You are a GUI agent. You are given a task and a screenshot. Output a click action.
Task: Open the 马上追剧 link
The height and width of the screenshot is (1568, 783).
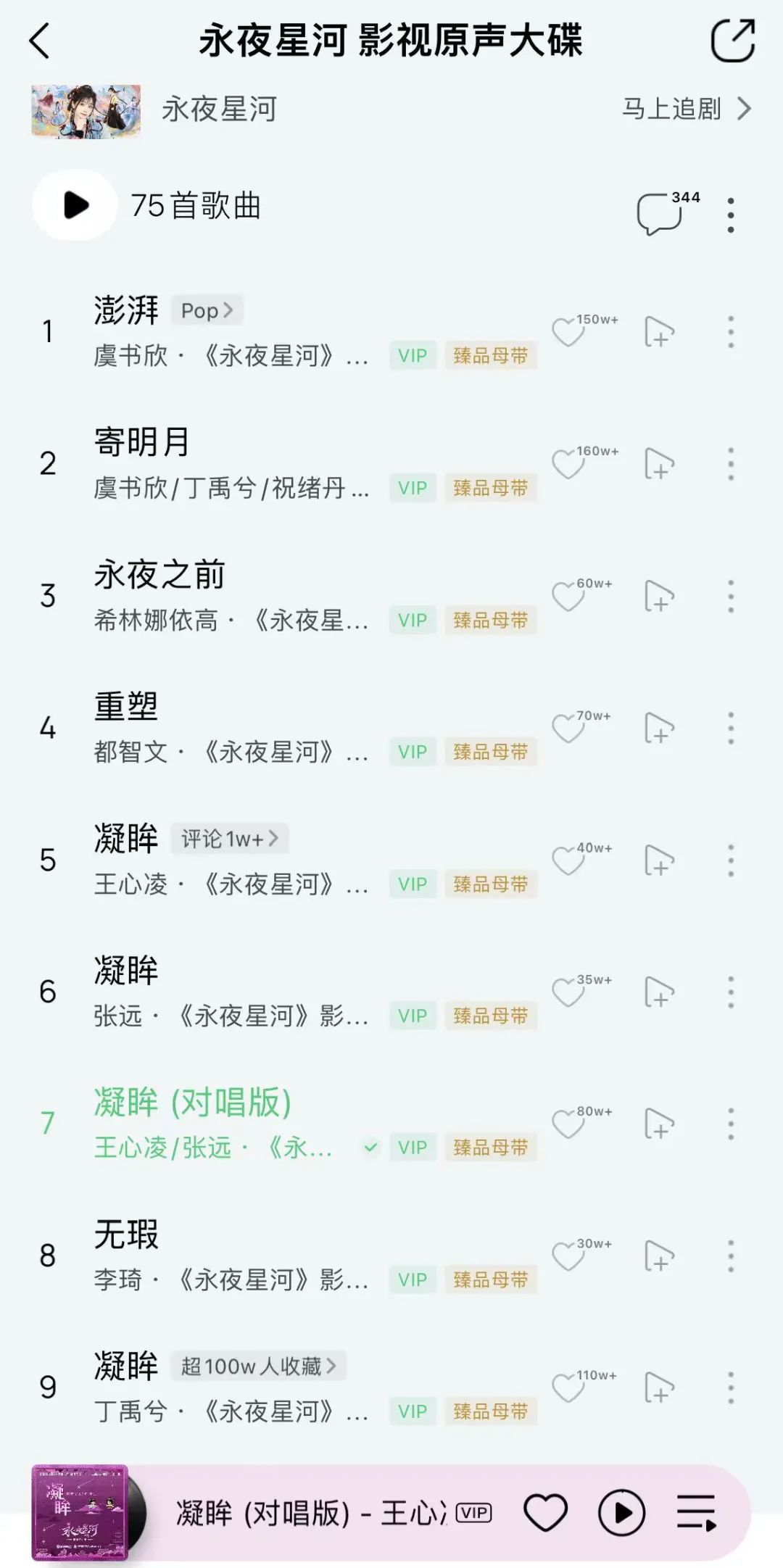[x=685, y=109]
